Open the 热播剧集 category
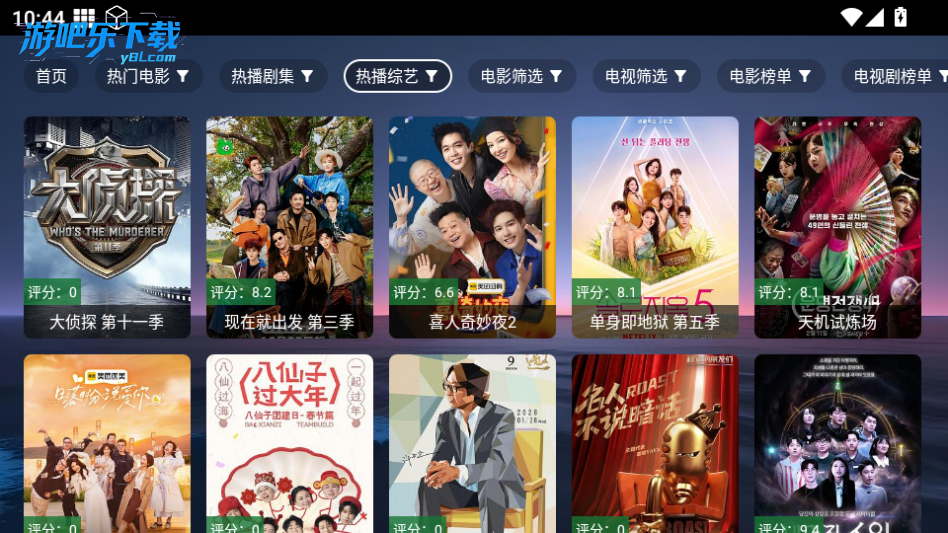 pos(273,76)
